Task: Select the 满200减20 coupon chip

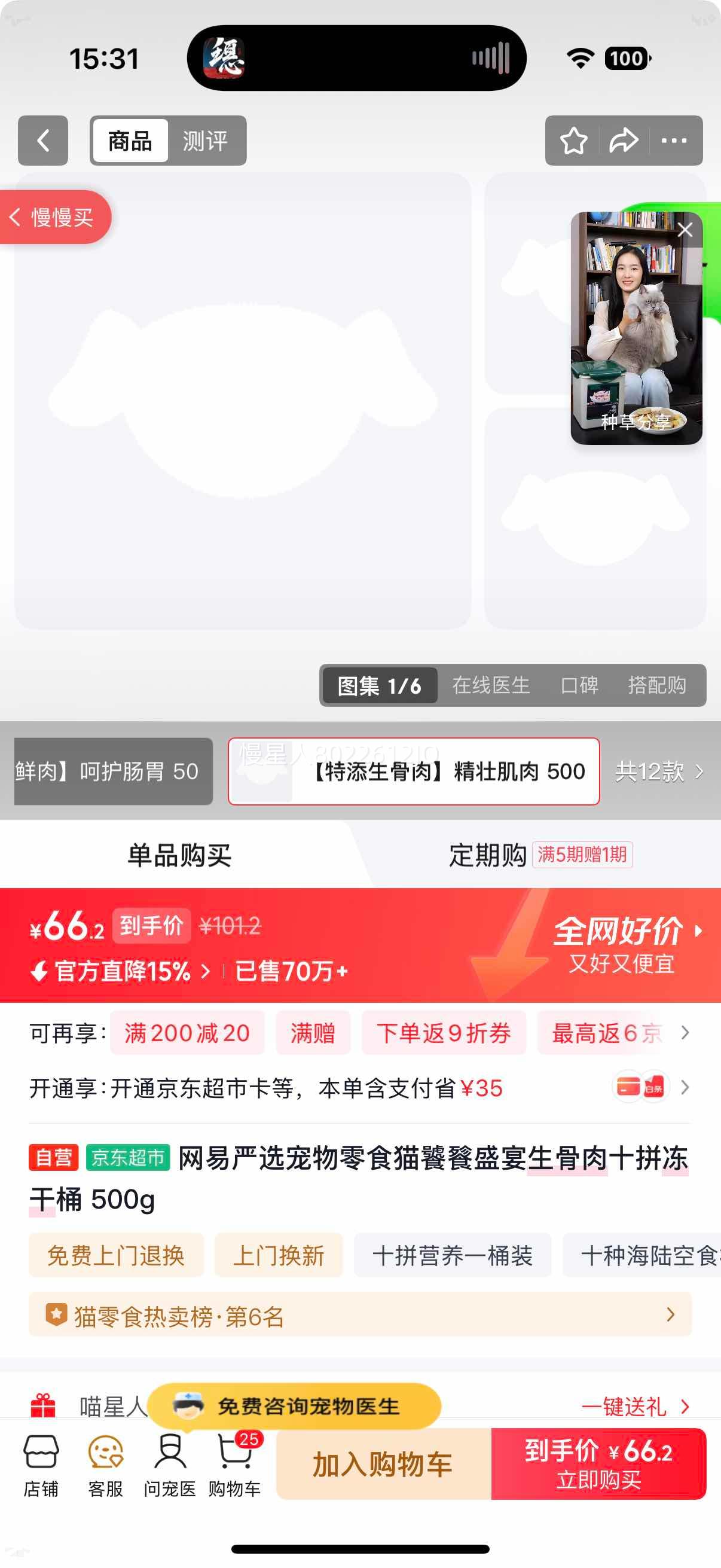Action: point(187,1033)
